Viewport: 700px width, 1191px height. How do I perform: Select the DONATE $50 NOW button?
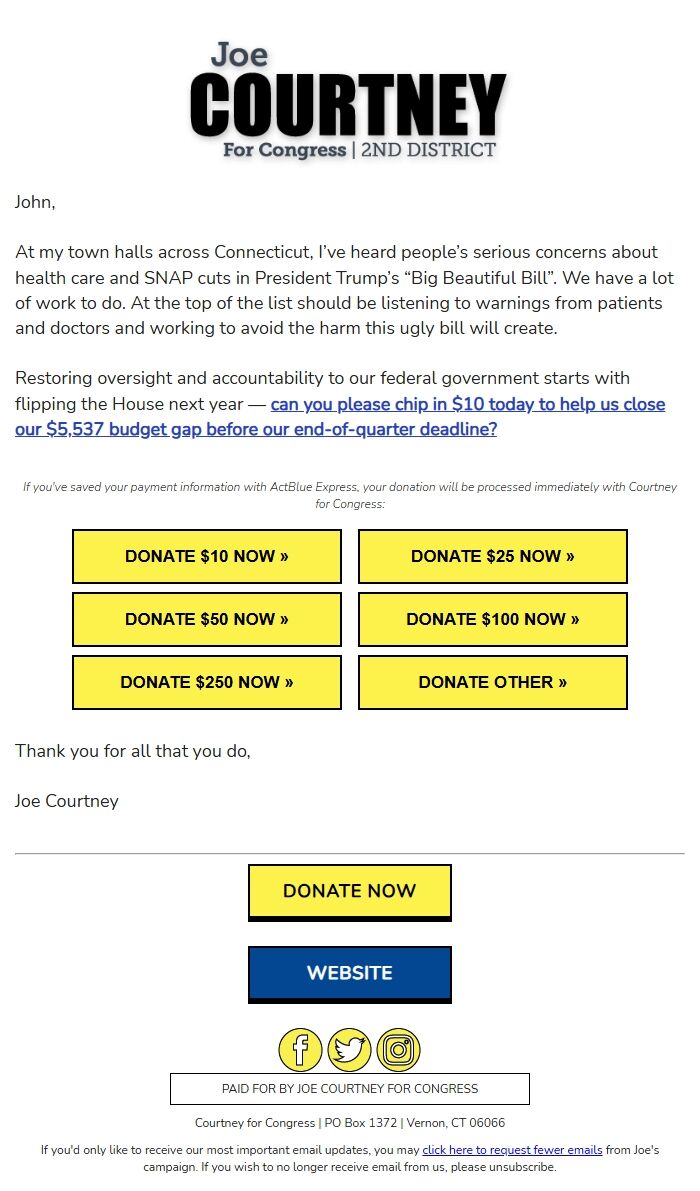coord(207,619)
